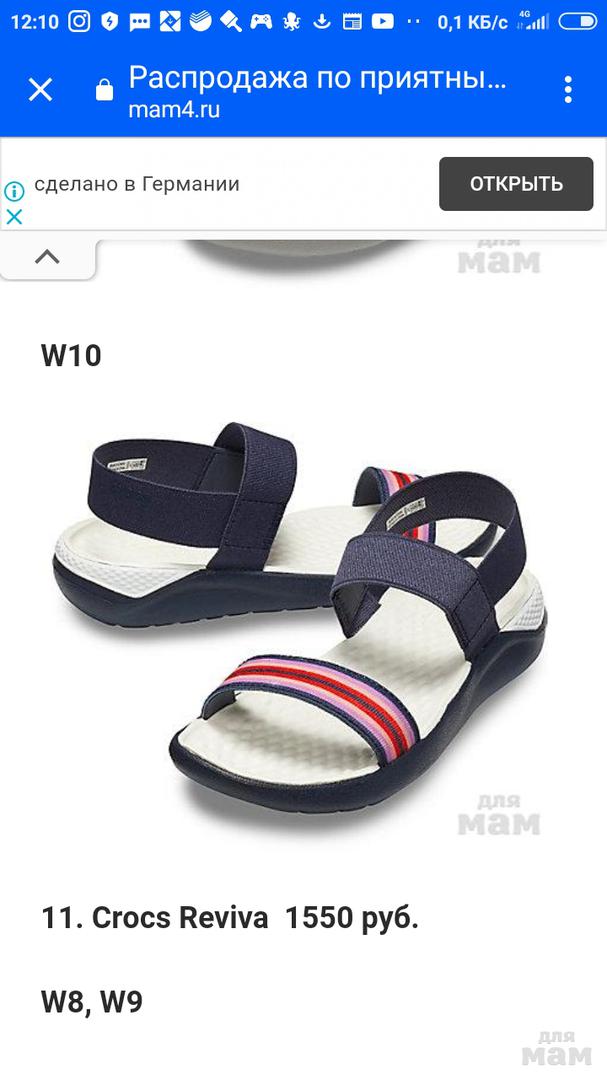Image resolution: width=607 pixels, height=1080 pixels.
Task: Collapse the ad banner with the chevron
Action: click(47, 257)
